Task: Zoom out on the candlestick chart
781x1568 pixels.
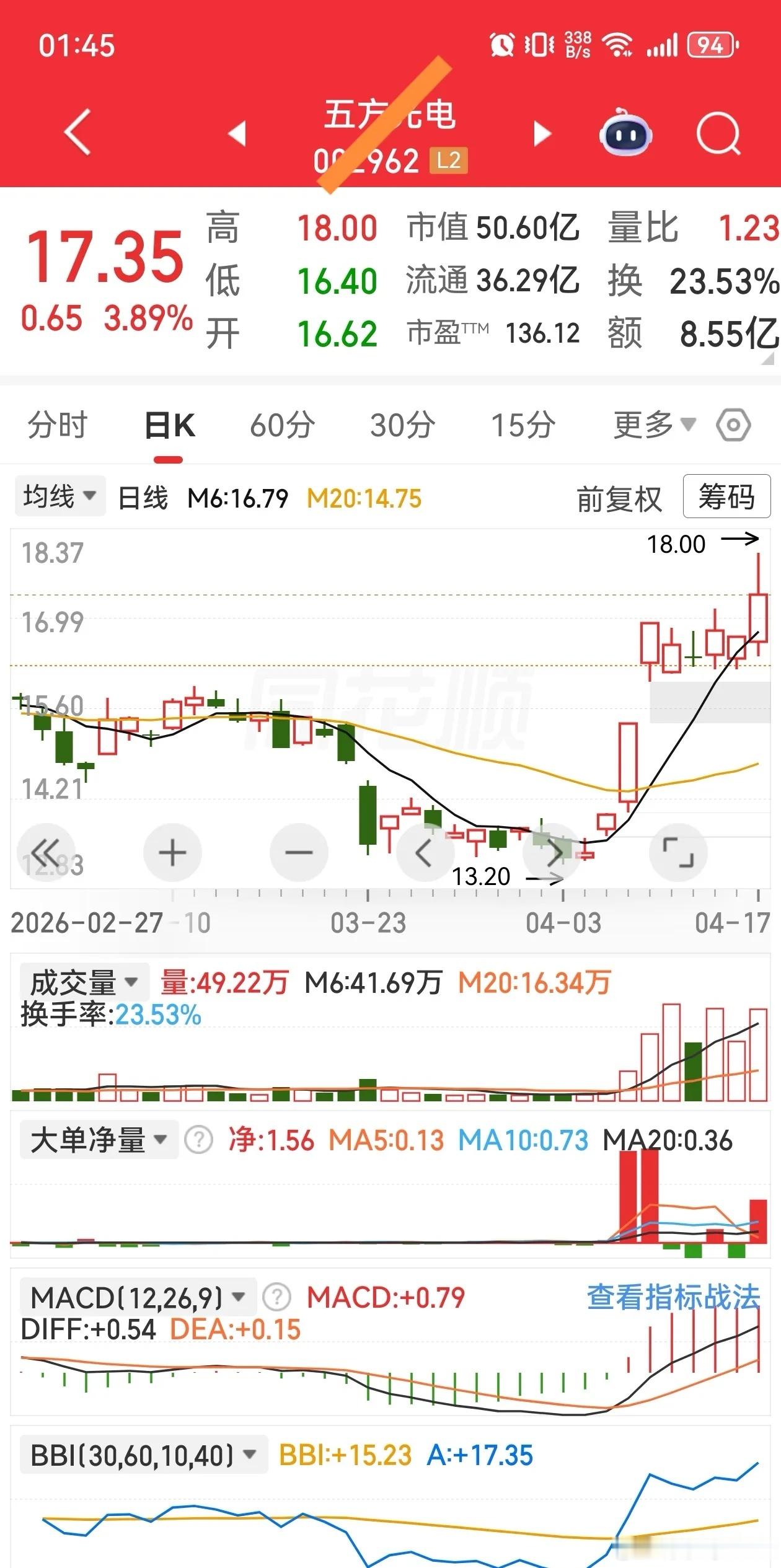Action: (298, 852)
